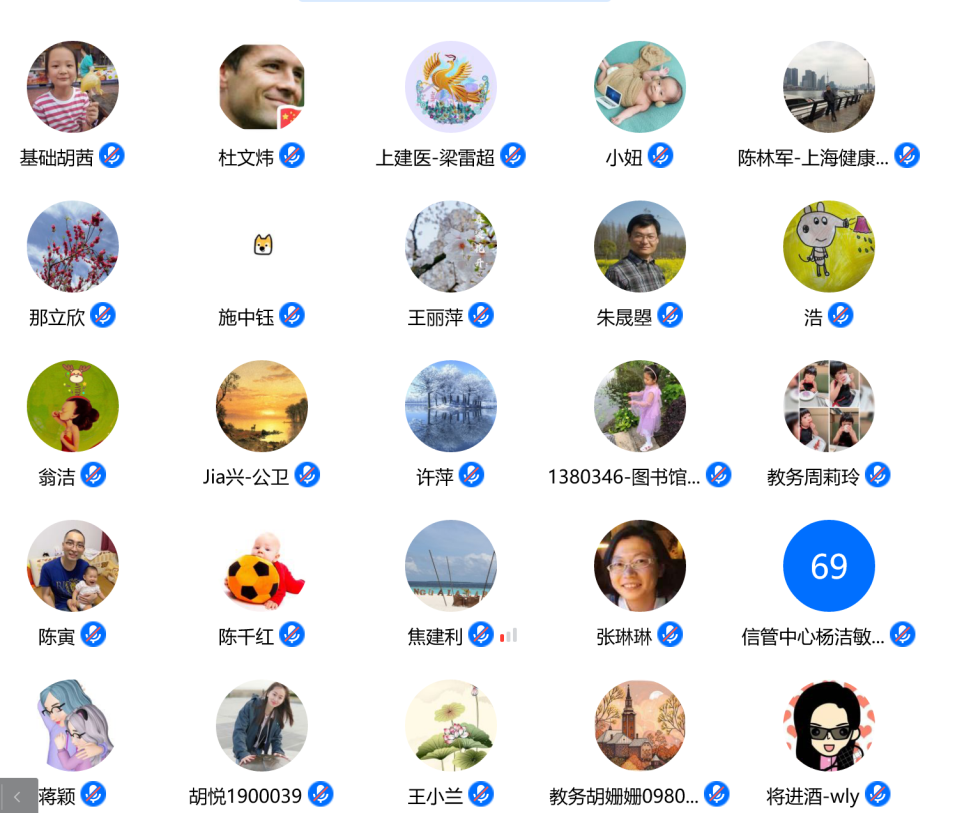The image size is (955, 813).
Task: Select participant 翁洁
Action: click(73, 406)
